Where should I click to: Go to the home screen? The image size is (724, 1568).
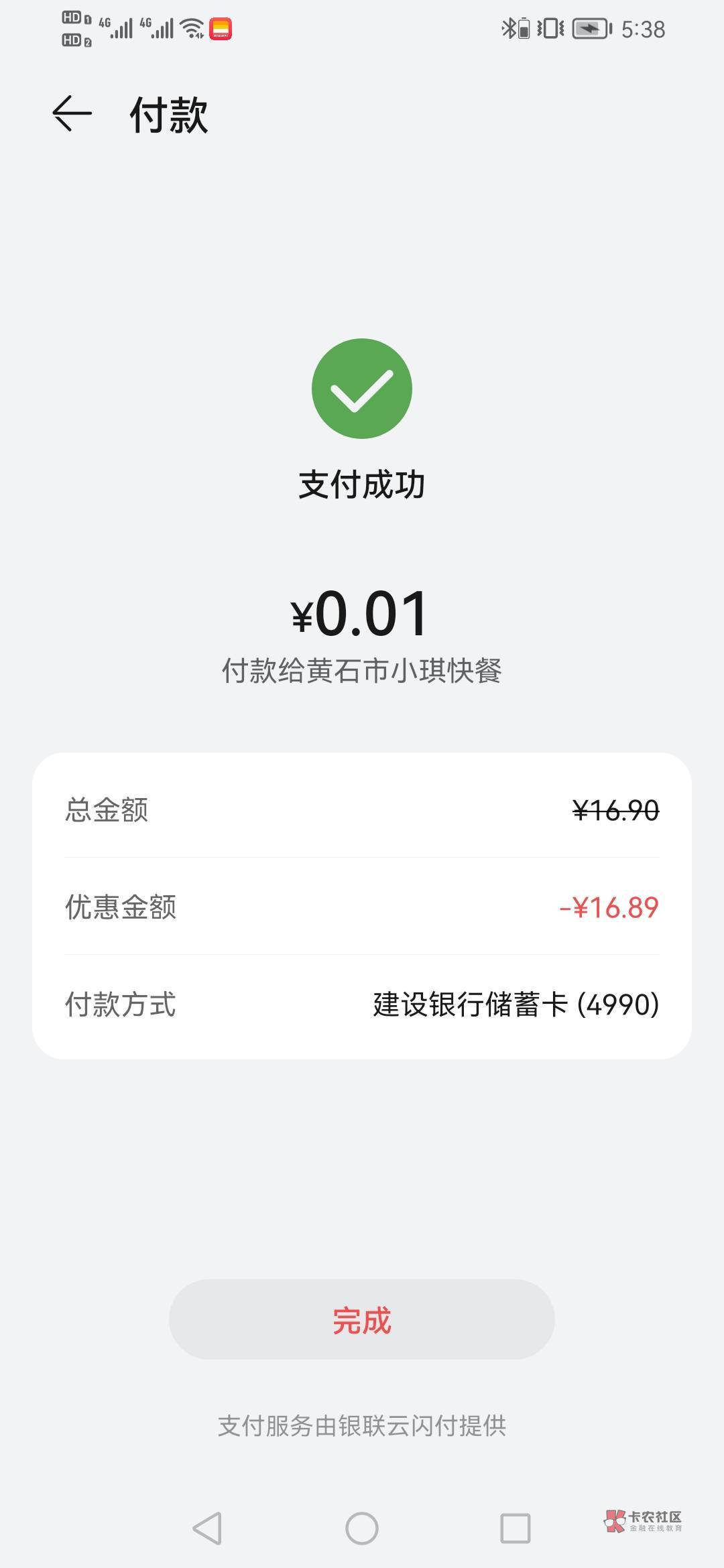(x=362, y=1528)
